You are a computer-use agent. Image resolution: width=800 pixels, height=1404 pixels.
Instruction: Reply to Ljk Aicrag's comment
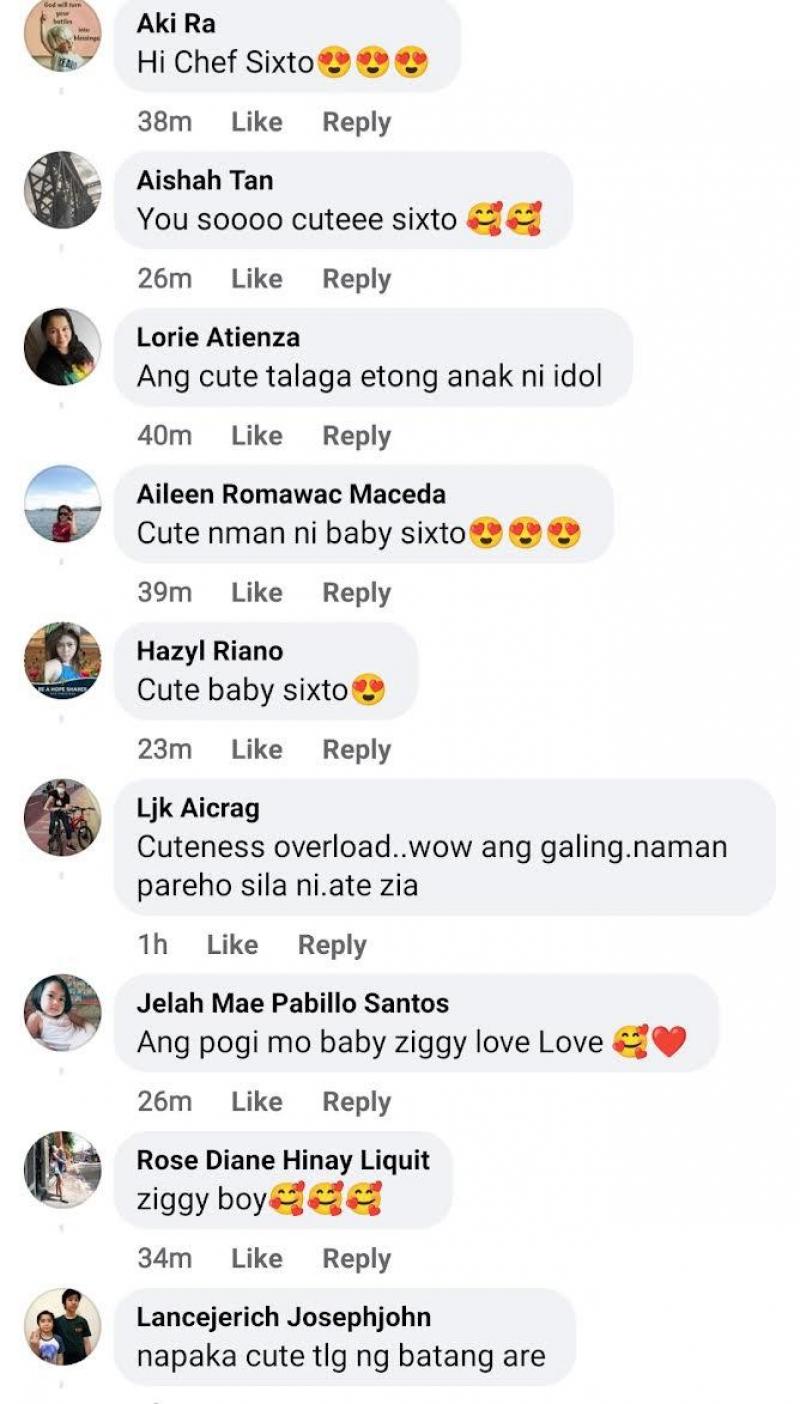pyautogui.click(x=332, y=945)
